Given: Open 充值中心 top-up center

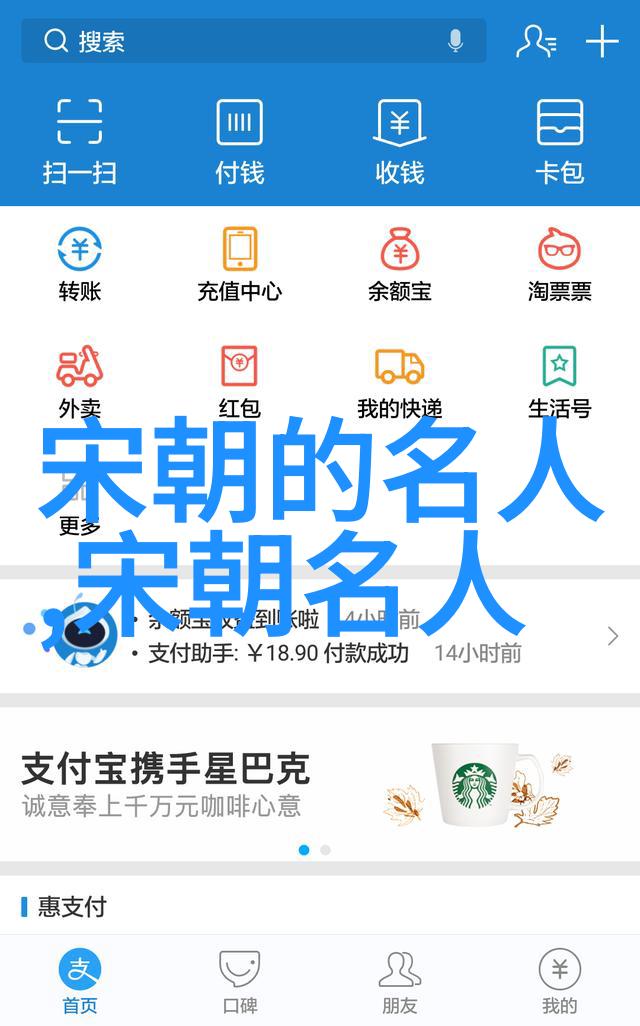Looking at the screenshot, I should coord(240,264).
